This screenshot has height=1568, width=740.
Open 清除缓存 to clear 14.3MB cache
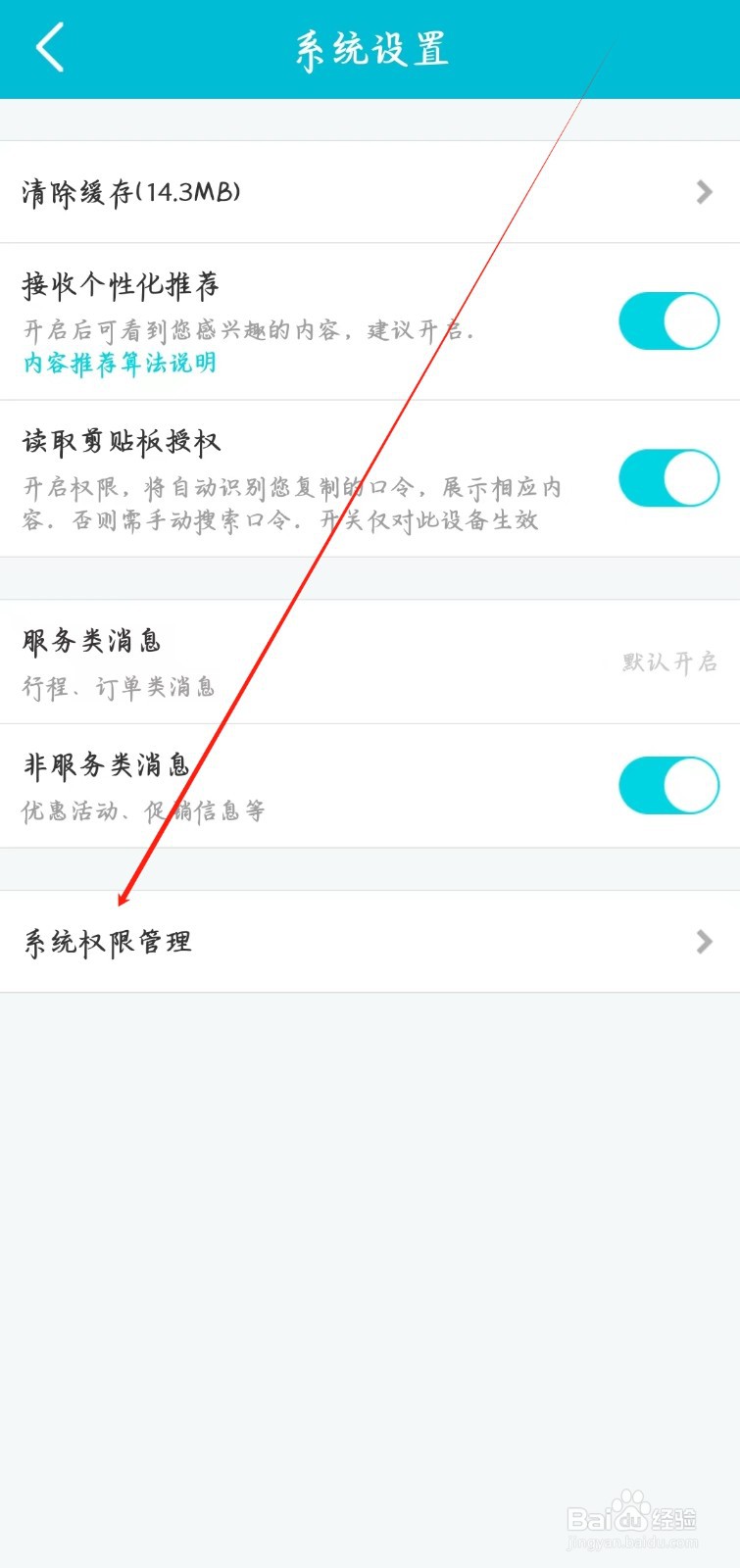click(x=132, y=192)
